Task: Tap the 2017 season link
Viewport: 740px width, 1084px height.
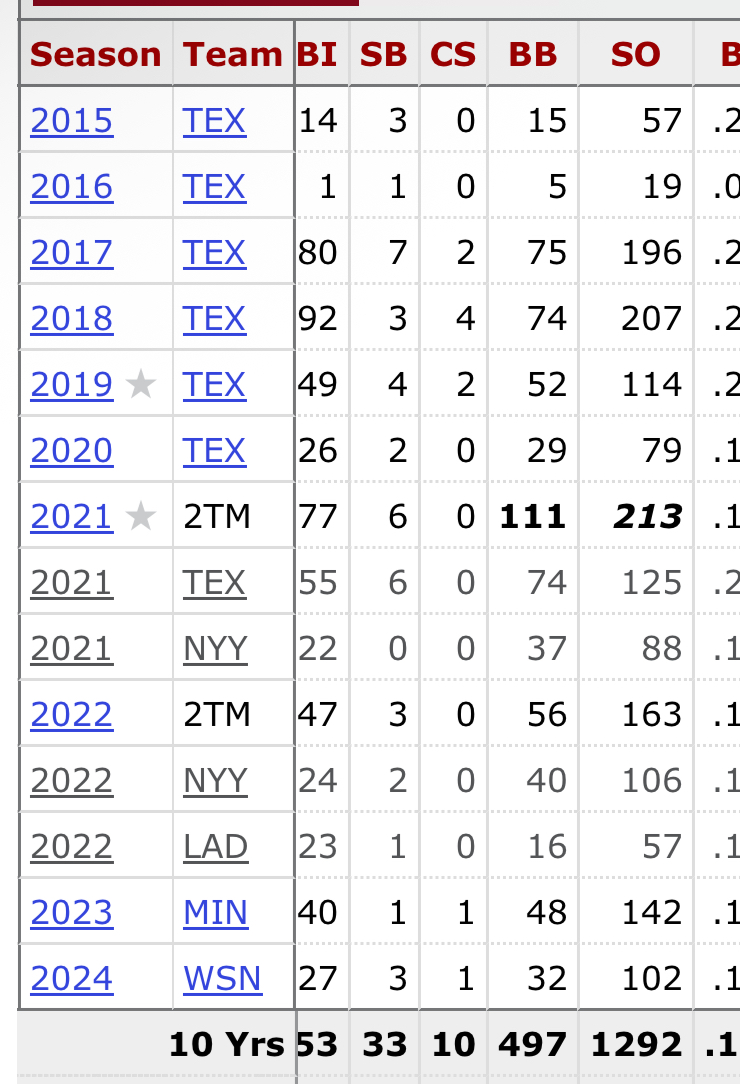Action: tap(72, 253)
